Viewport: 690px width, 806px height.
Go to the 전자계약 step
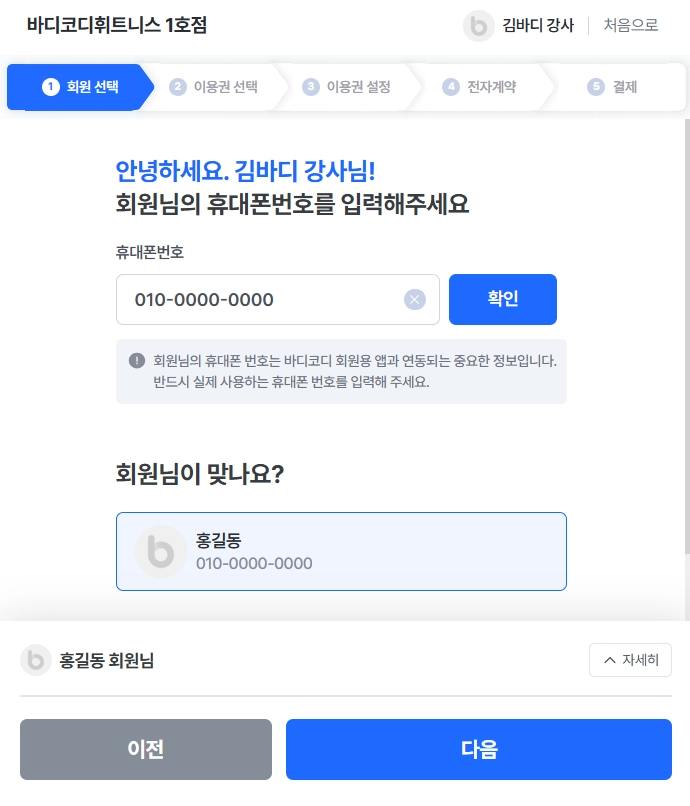click(x=480, y=87)
